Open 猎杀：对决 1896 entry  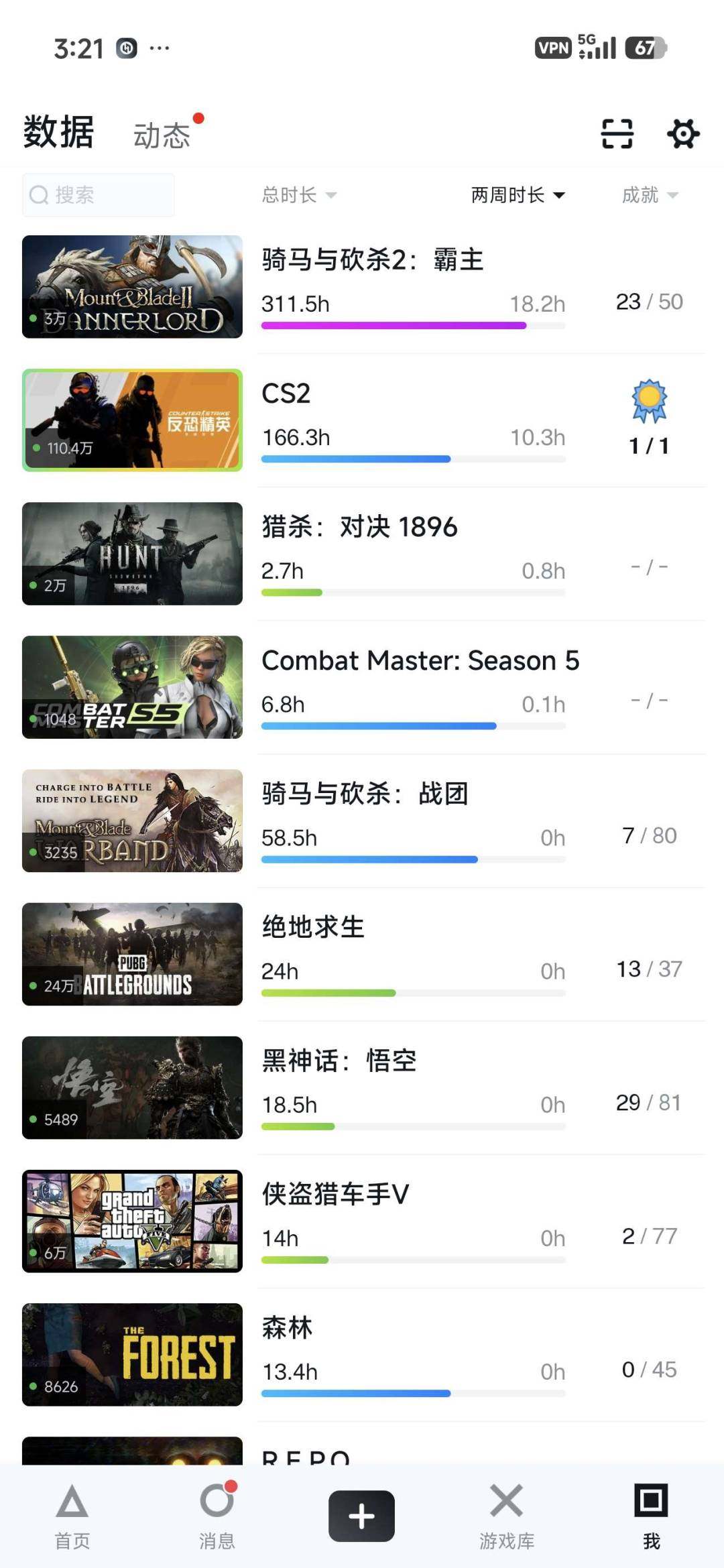363,554
